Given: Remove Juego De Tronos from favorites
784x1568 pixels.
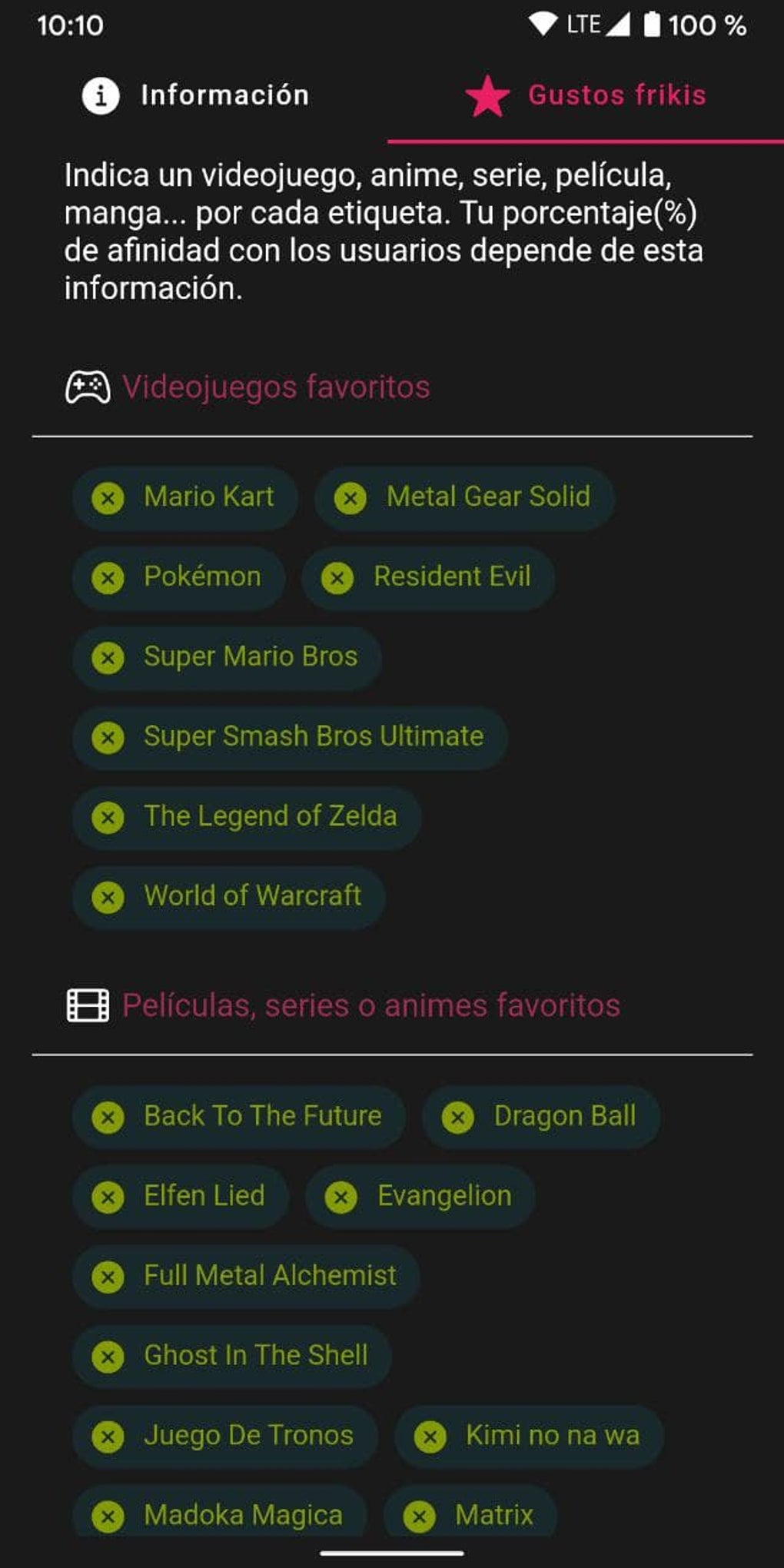Looking at the screenshot, I should 108,1437.
